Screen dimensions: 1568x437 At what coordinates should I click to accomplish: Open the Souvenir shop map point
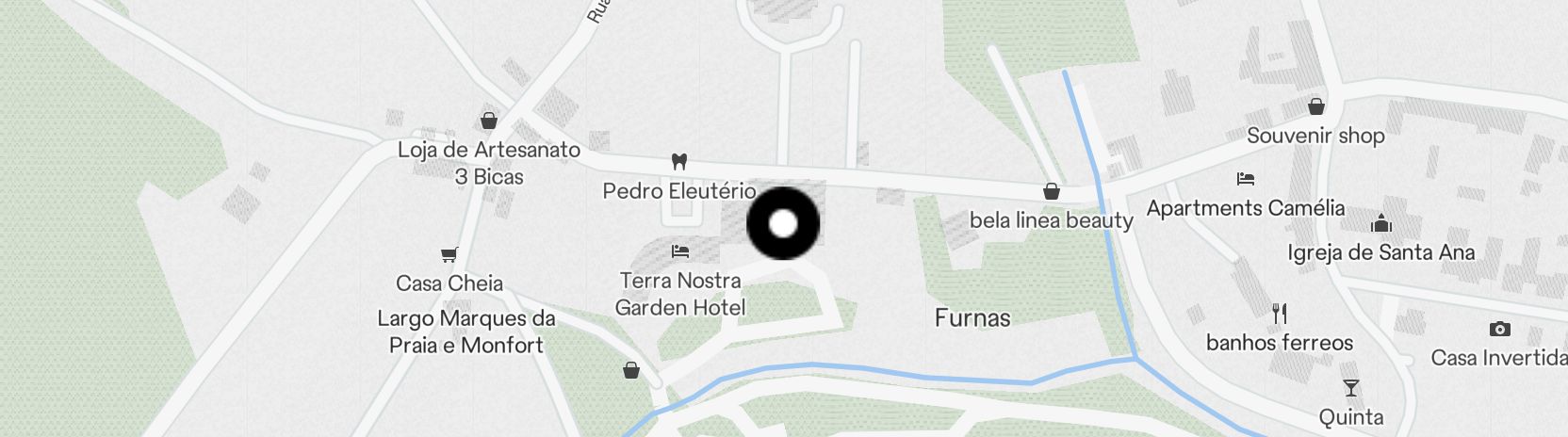point(1315,106)
